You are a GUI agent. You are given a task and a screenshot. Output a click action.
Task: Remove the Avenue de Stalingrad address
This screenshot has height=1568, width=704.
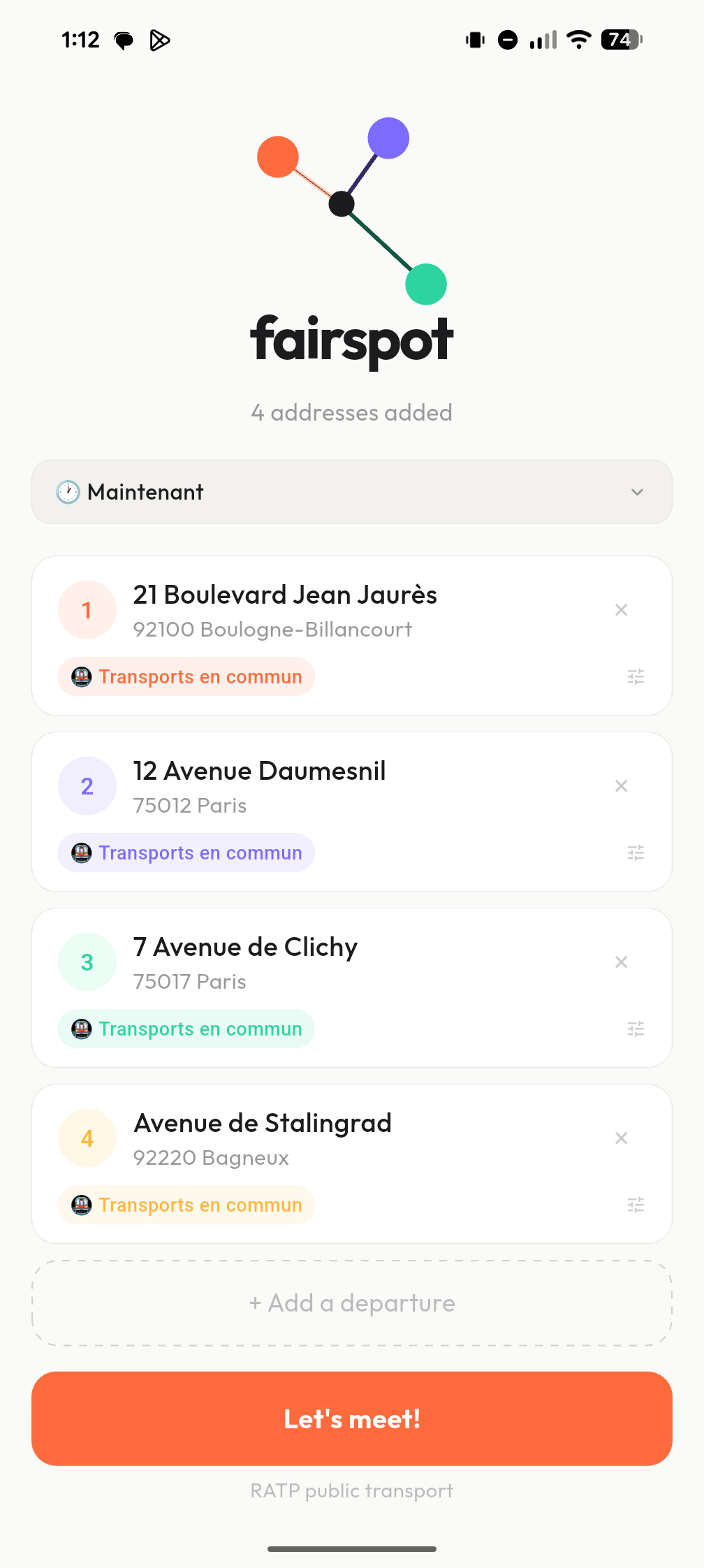[x=621, y=1138]
